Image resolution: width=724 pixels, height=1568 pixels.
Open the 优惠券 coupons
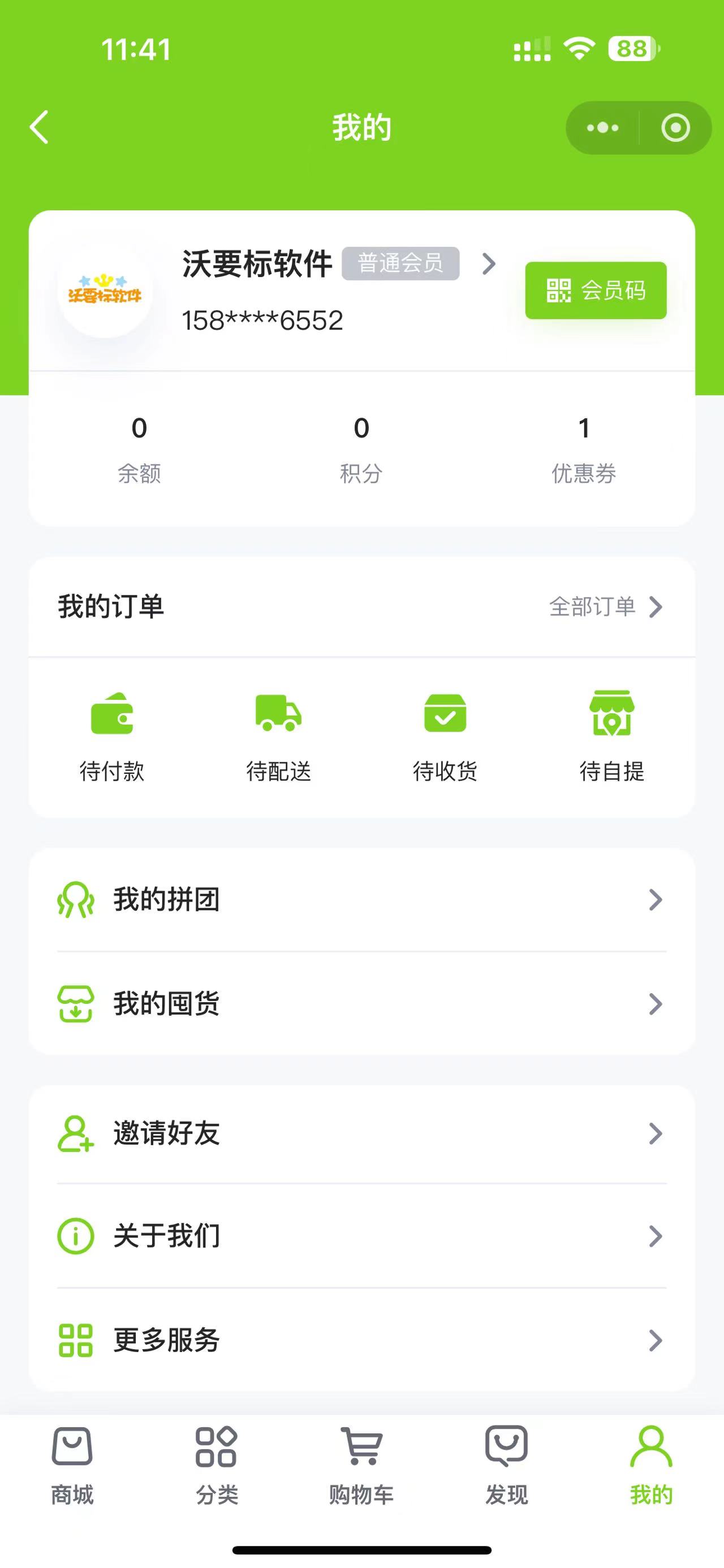point(583,449)
